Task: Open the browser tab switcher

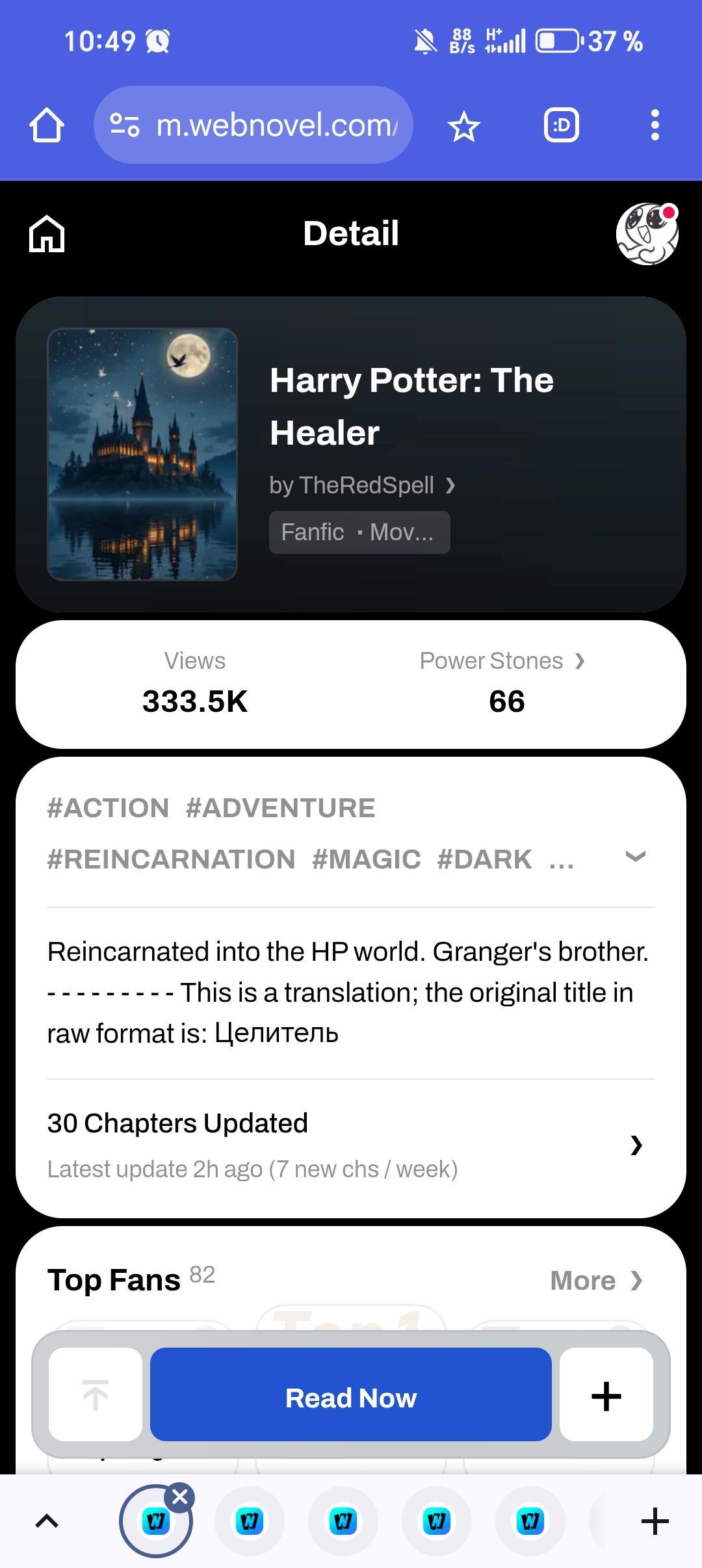Action: pyautogui.click(x=561, y=125)
